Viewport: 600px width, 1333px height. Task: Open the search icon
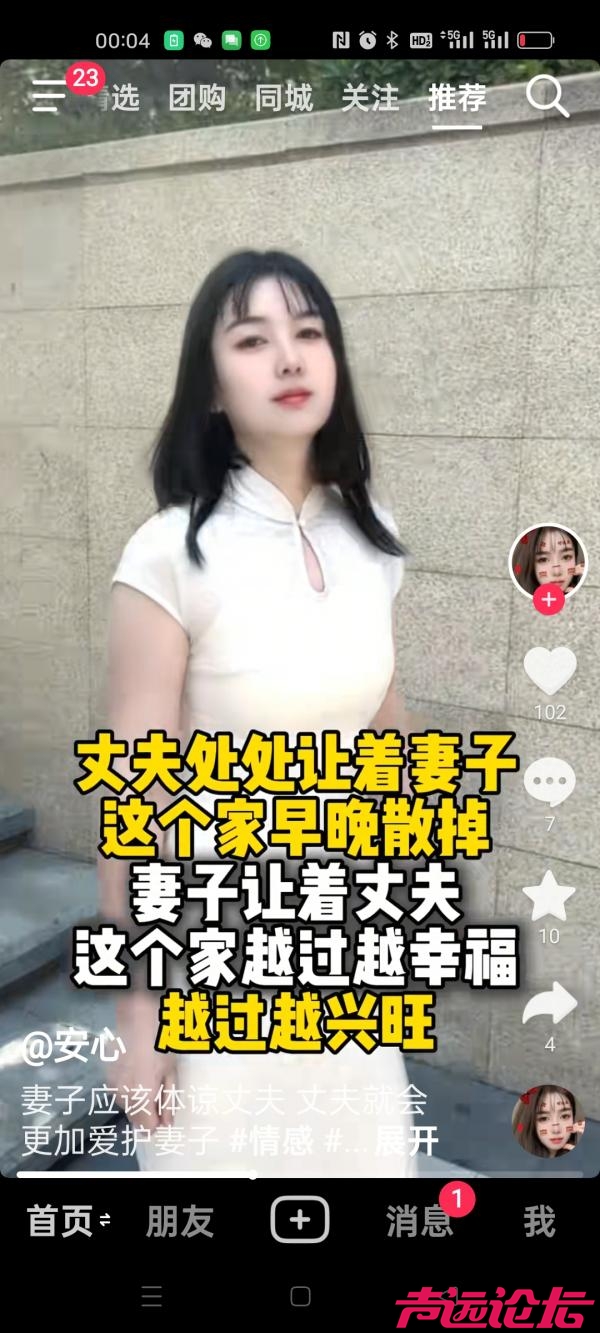click(x=547, y=97)
